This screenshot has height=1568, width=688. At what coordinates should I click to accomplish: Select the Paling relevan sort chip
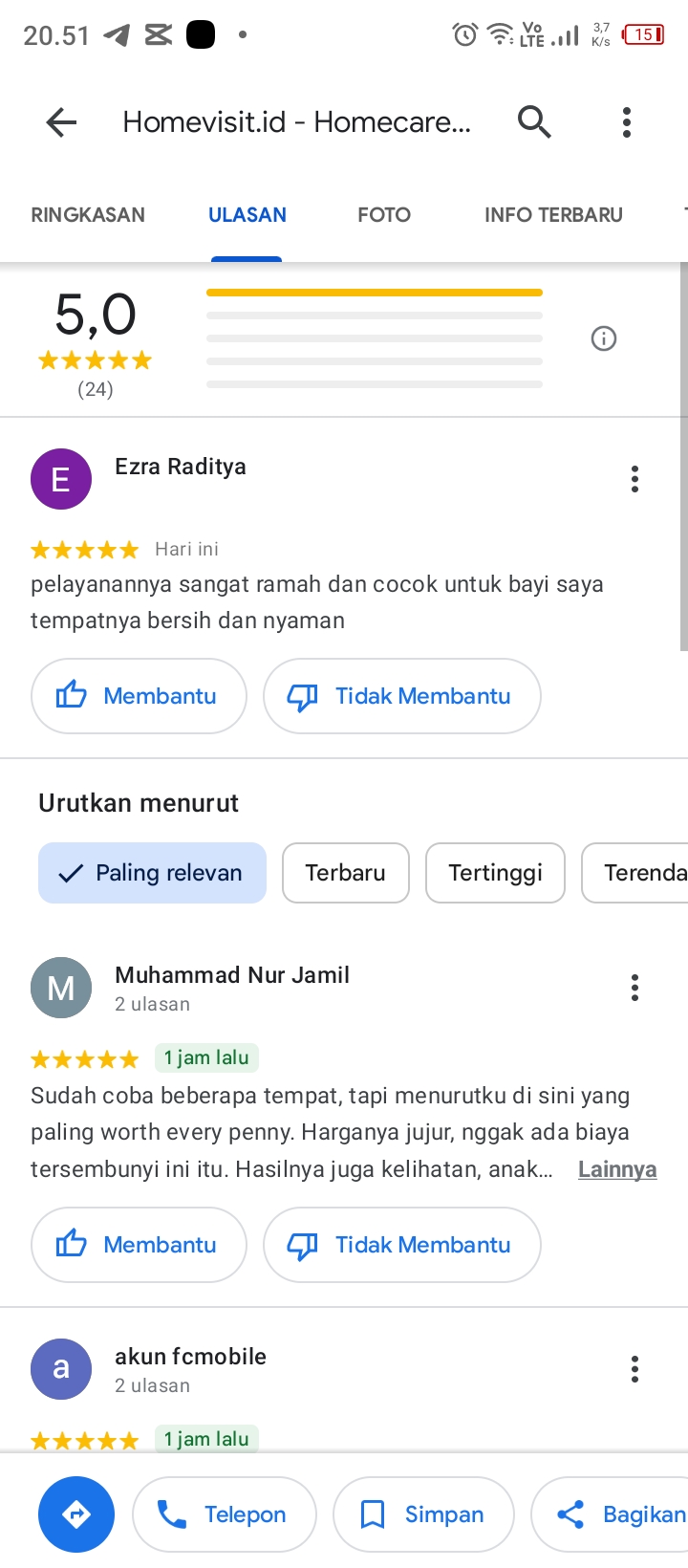click(x=152, y=873)
